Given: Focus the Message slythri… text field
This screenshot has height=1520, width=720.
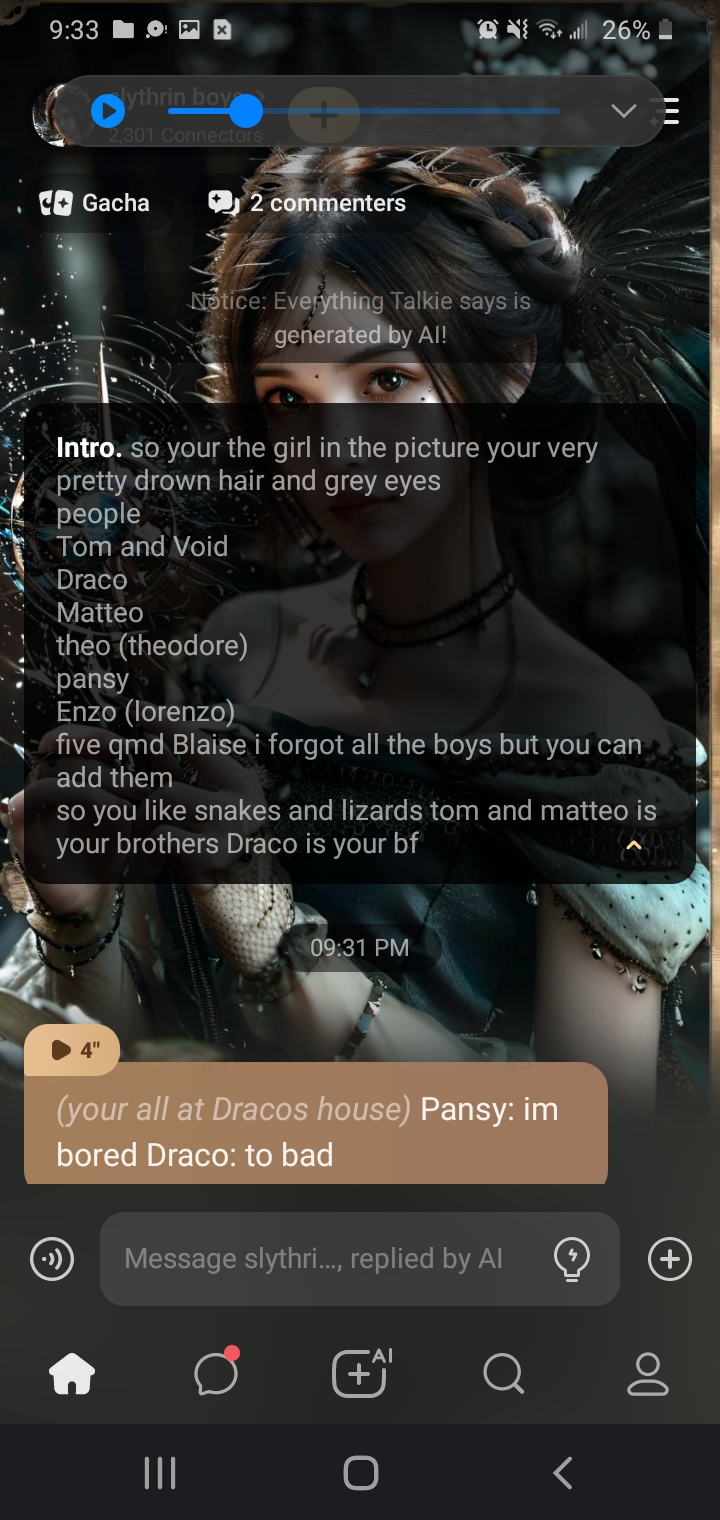Looking at the screenshot, I should coord(320,1259).
